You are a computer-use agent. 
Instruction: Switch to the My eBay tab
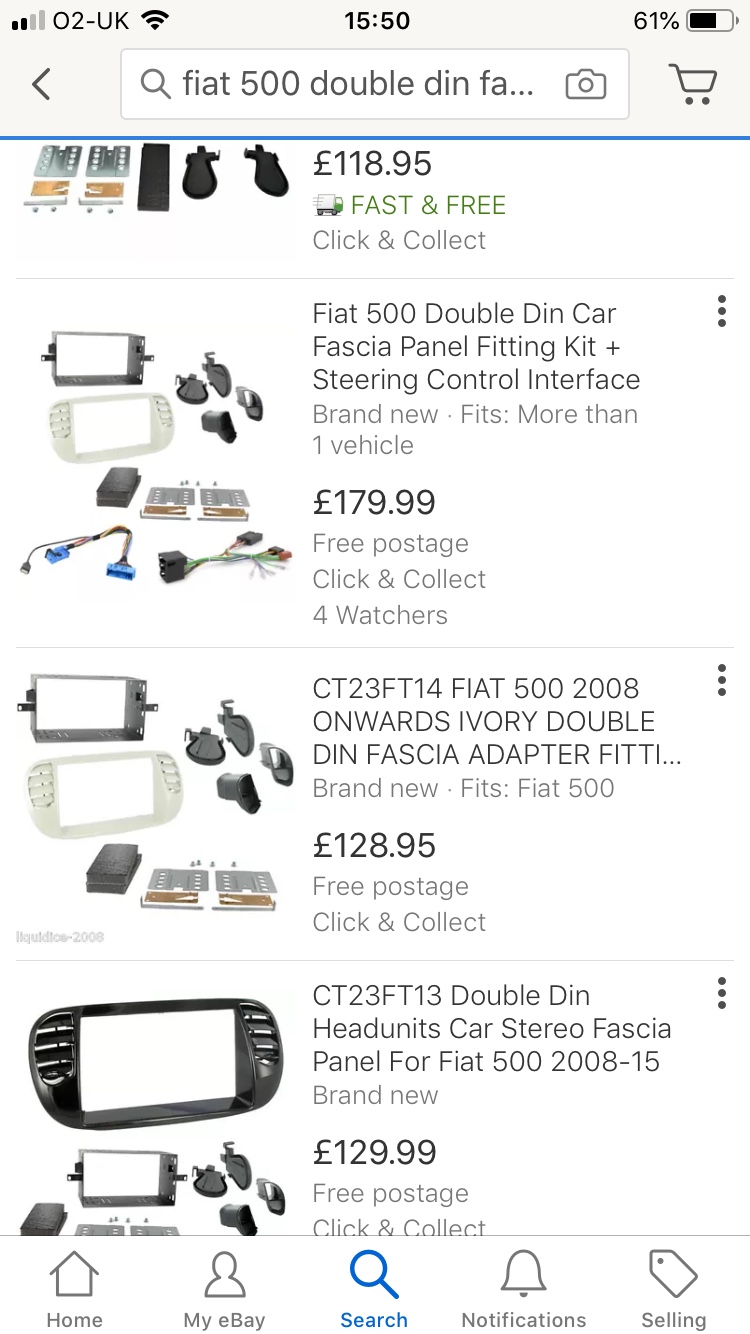coord(224,1290)
